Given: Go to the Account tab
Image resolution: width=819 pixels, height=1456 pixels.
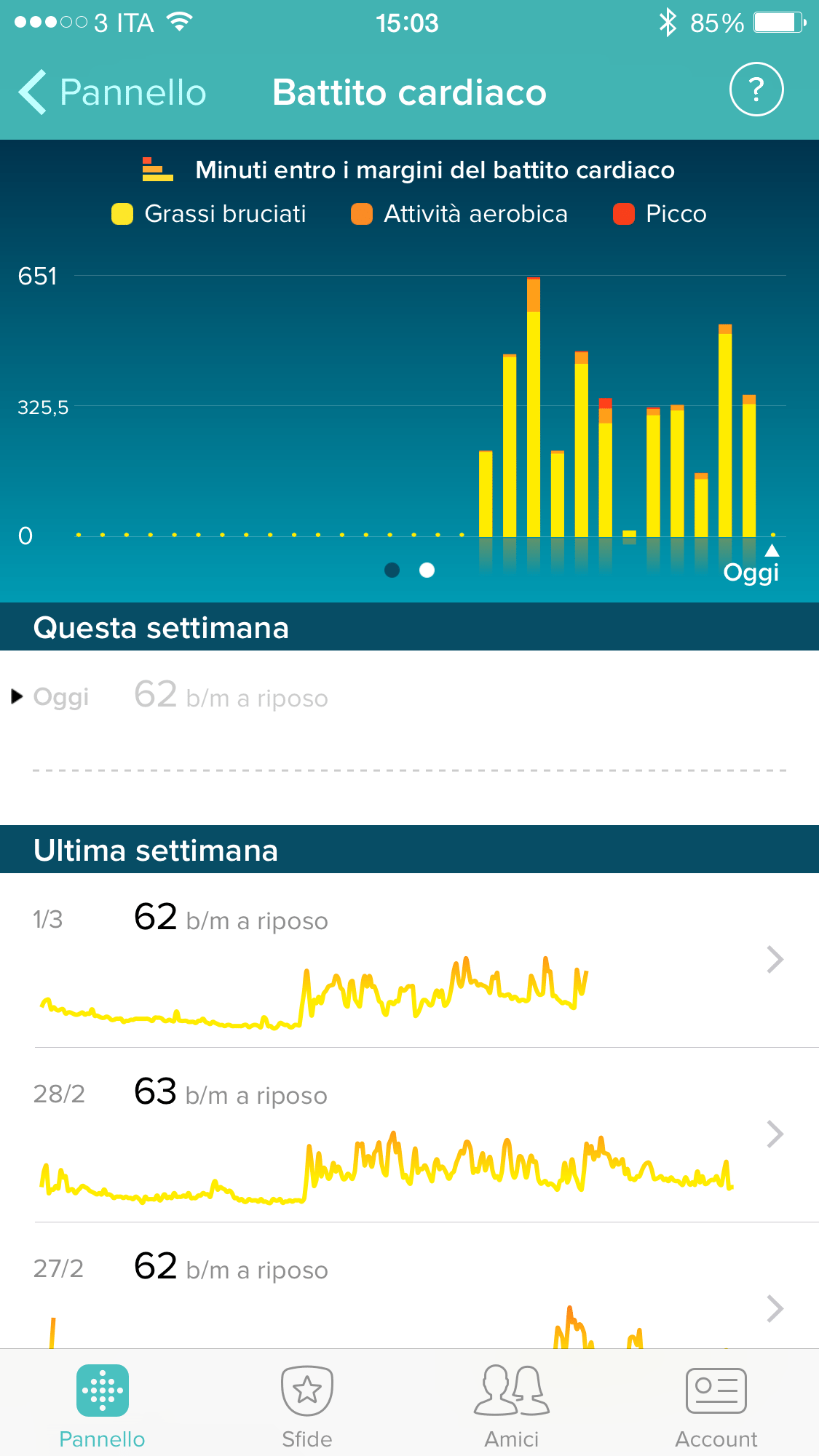Looking at the screenshot, I should click(716, 1406).
